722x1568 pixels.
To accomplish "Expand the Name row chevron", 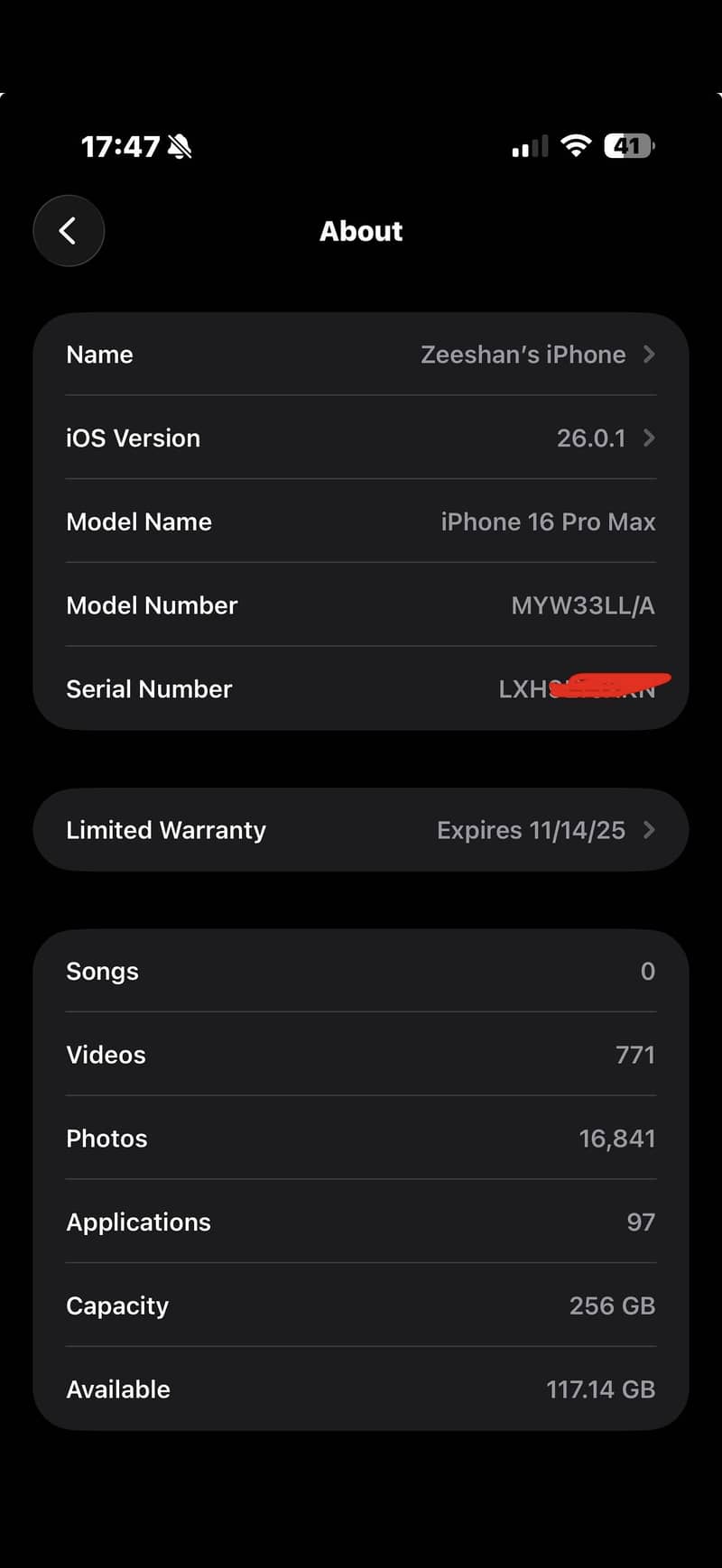I will coord(649,355).
